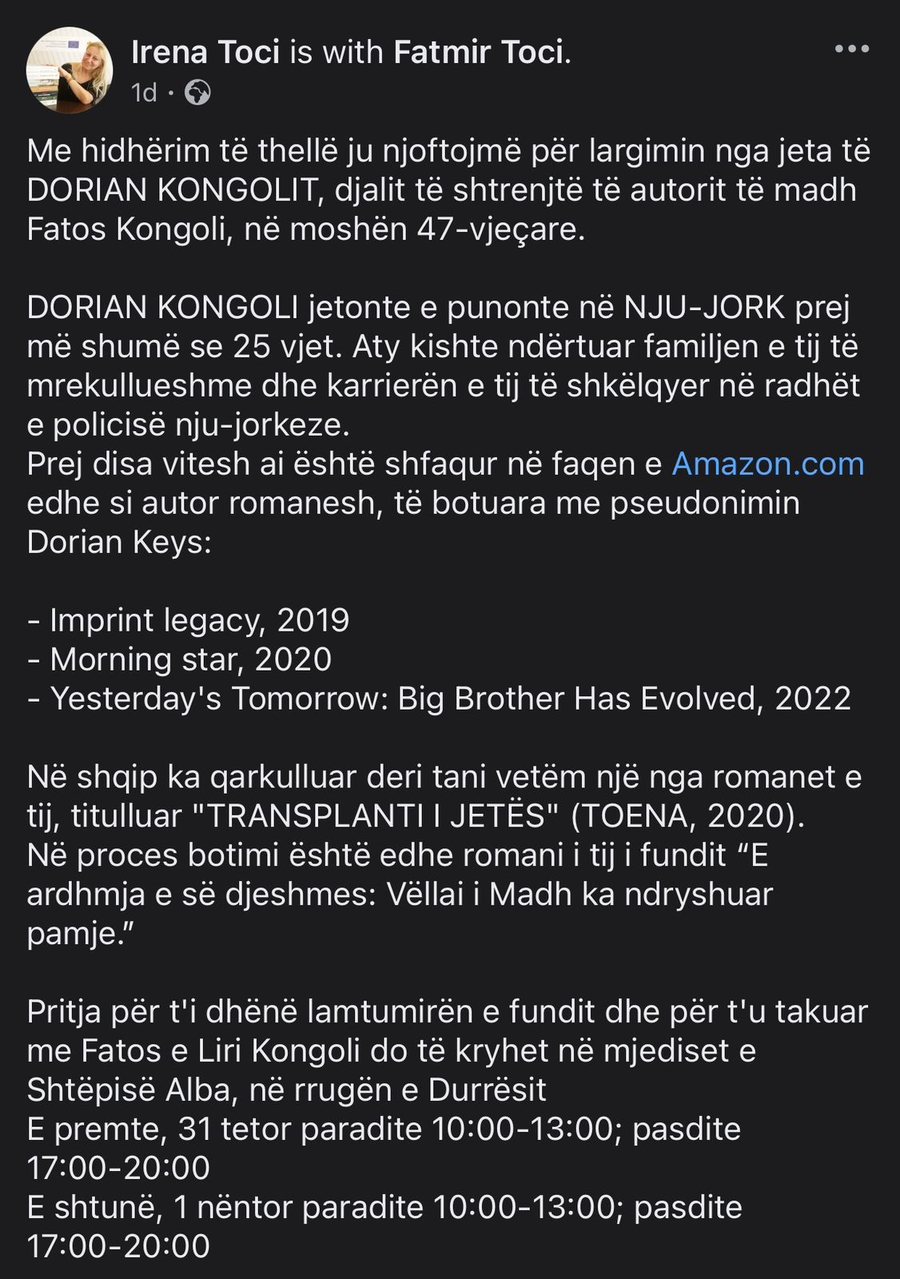Click the line Imprint legacy, 2019
This screenshot has width=900, height=1279.
tap(190, 620)
